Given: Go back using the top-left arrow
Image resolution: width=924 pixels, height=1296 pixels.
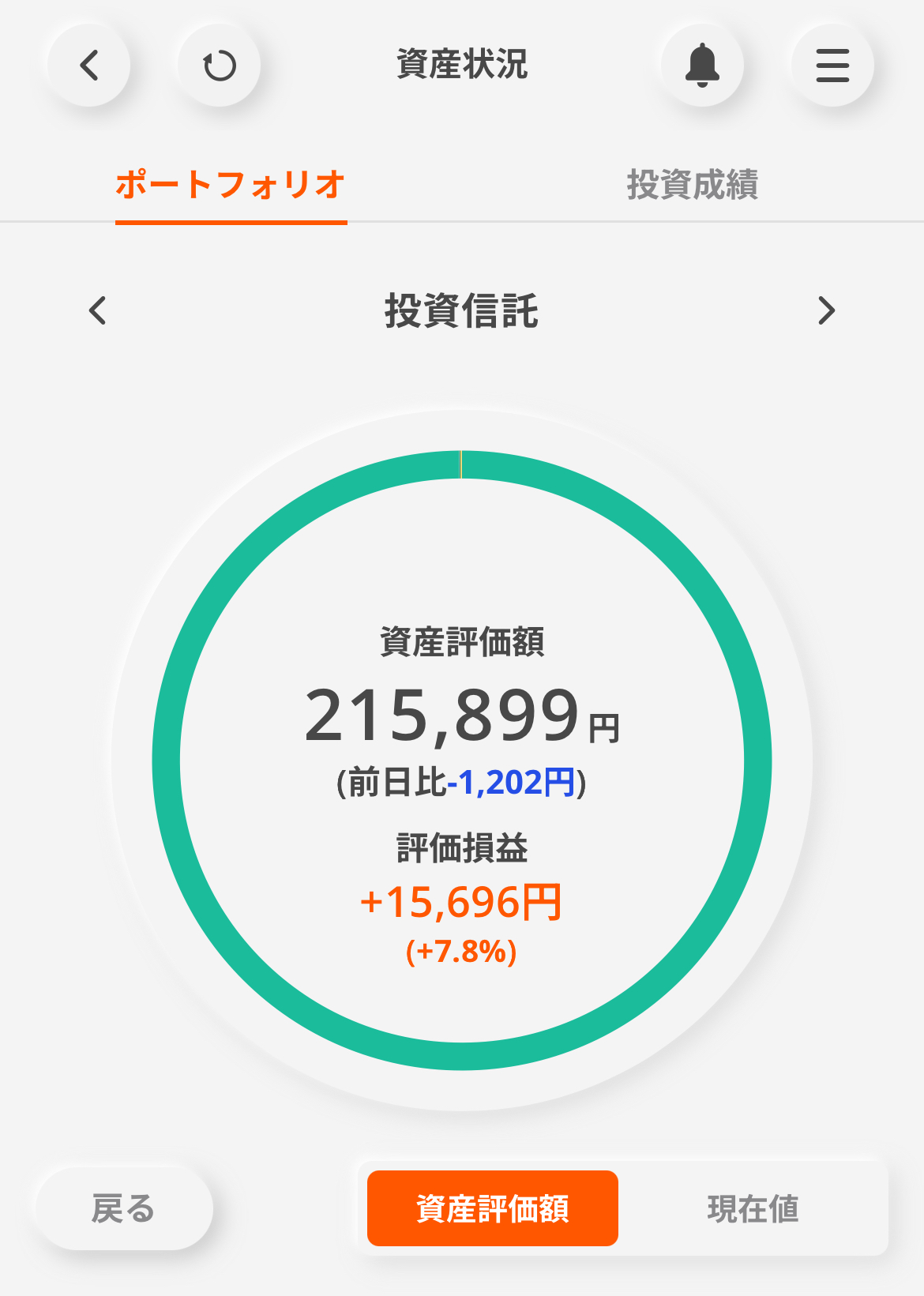Looking at the screenshot, I should coord(89,66).
